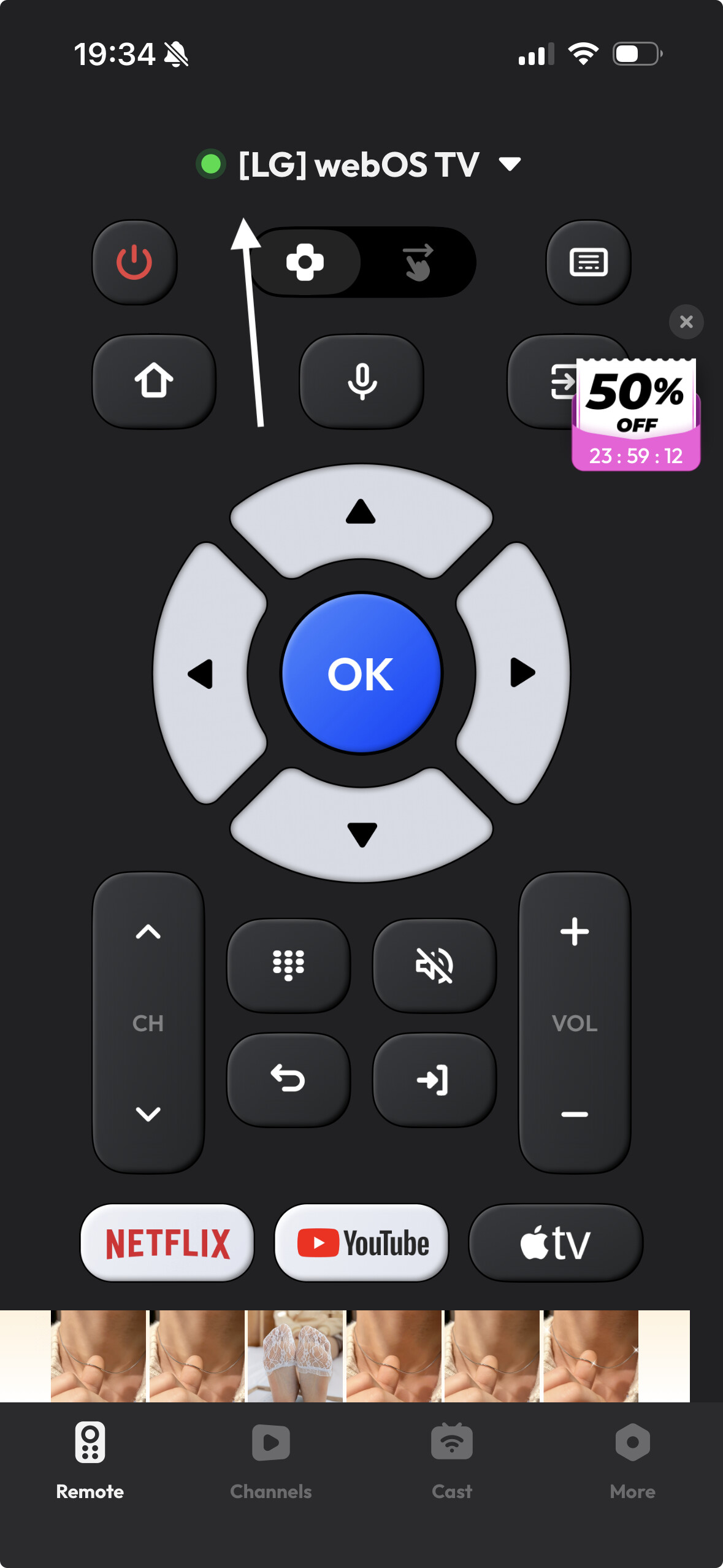Activate the microphone for voice control
The width and height of the screenshot is (723, 1568).
(x=361, y=381)
